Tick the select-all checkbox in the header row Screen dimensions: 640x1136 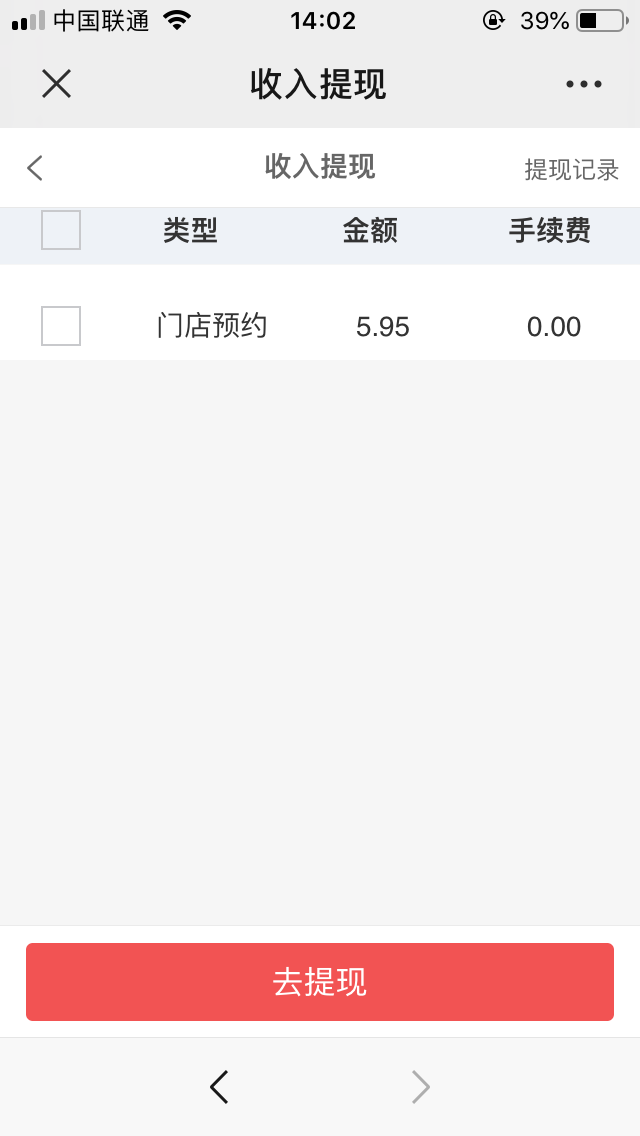61,230
